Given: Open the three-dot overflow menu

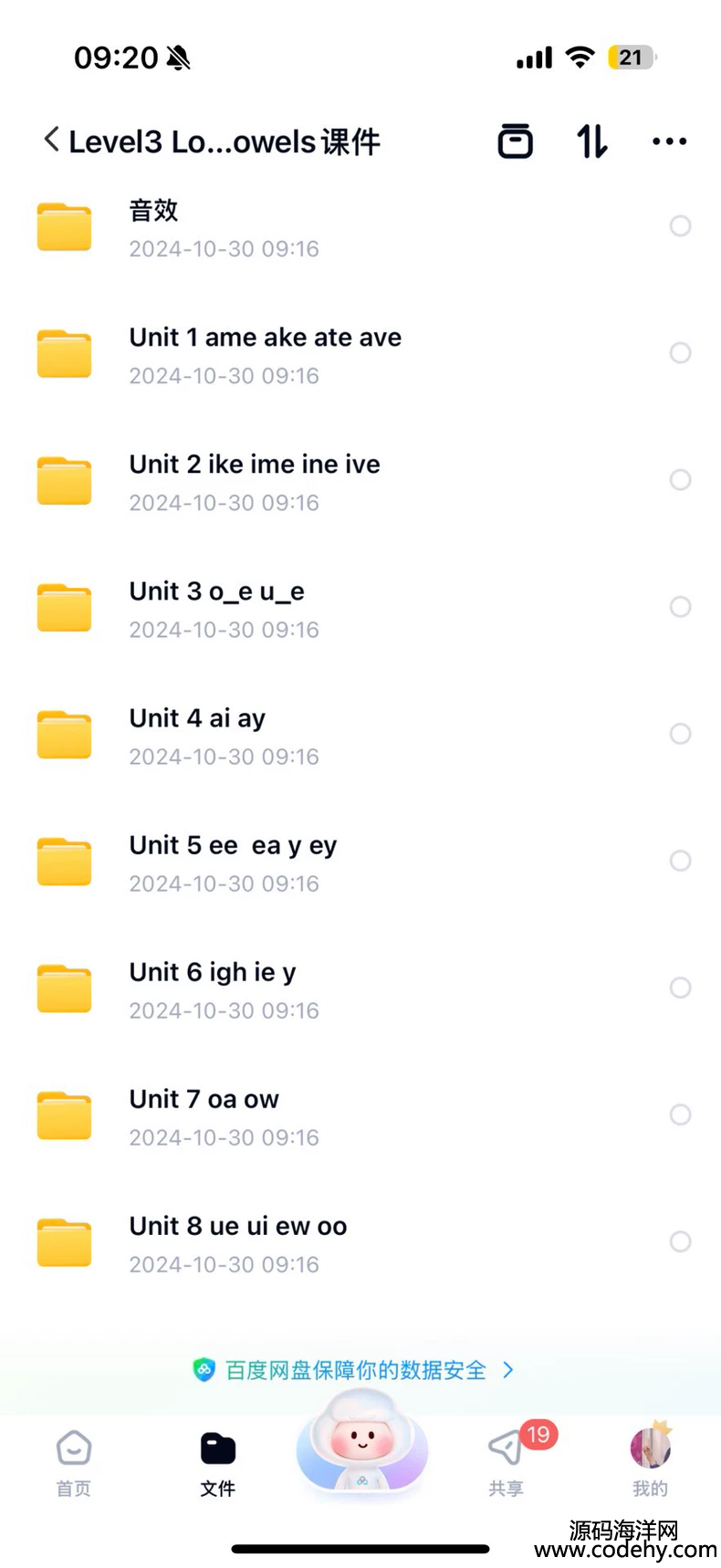Looking at the screenshot, I should [669, 141].
